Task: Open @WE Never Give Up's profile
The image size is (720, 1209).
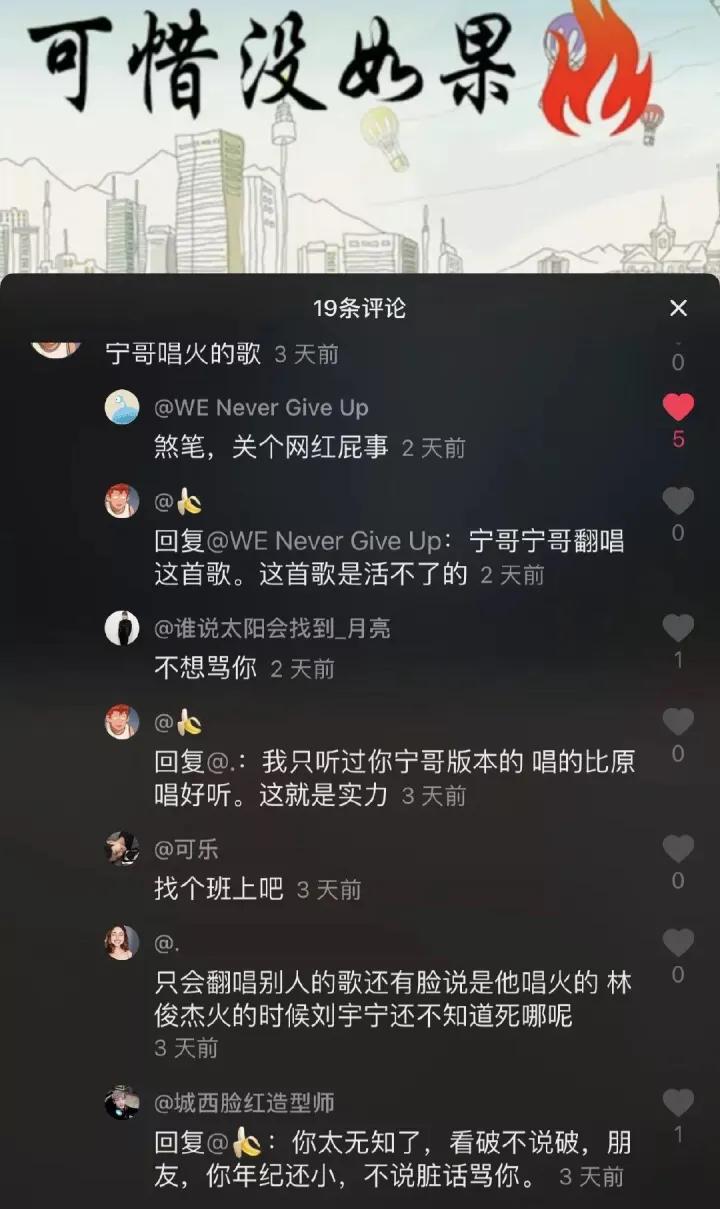Action: (x=261, y=407)
